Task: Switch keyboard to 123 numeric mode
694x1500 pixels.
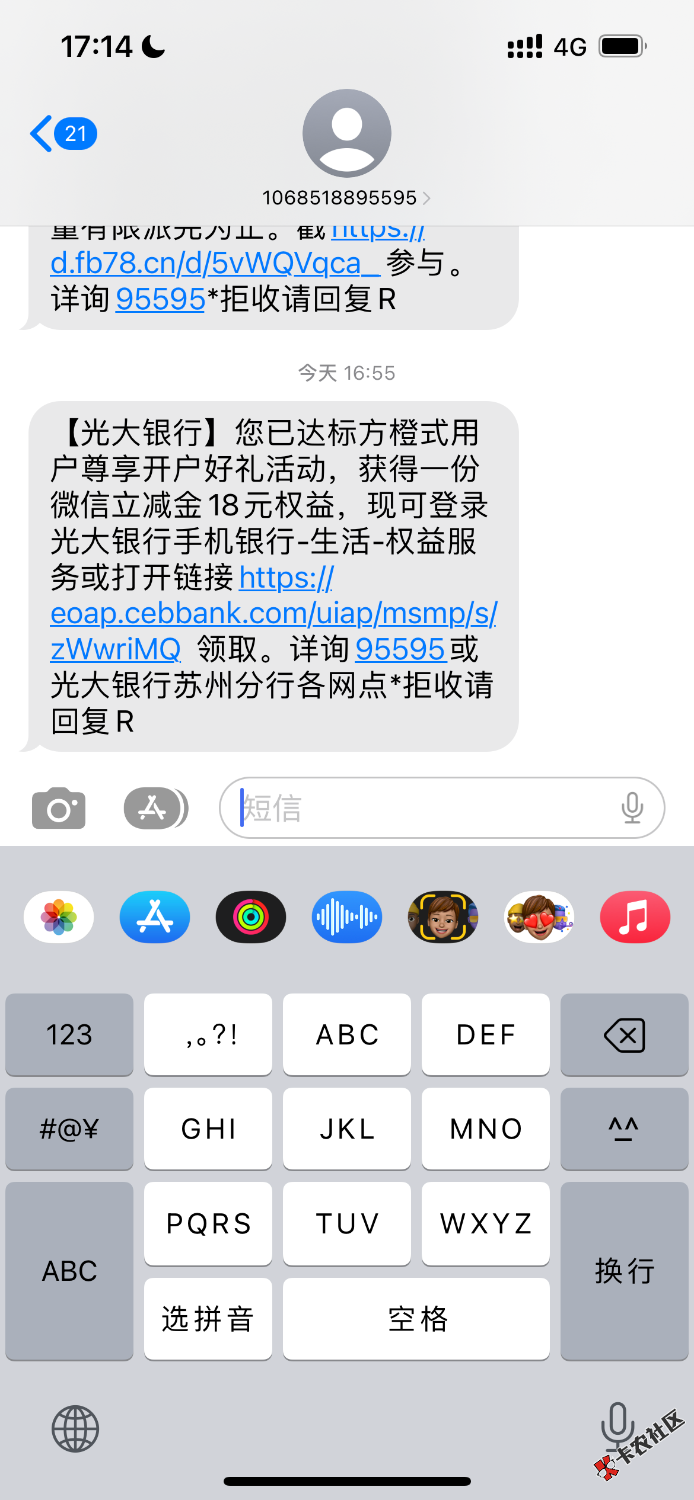Action: click(69, 1035)
